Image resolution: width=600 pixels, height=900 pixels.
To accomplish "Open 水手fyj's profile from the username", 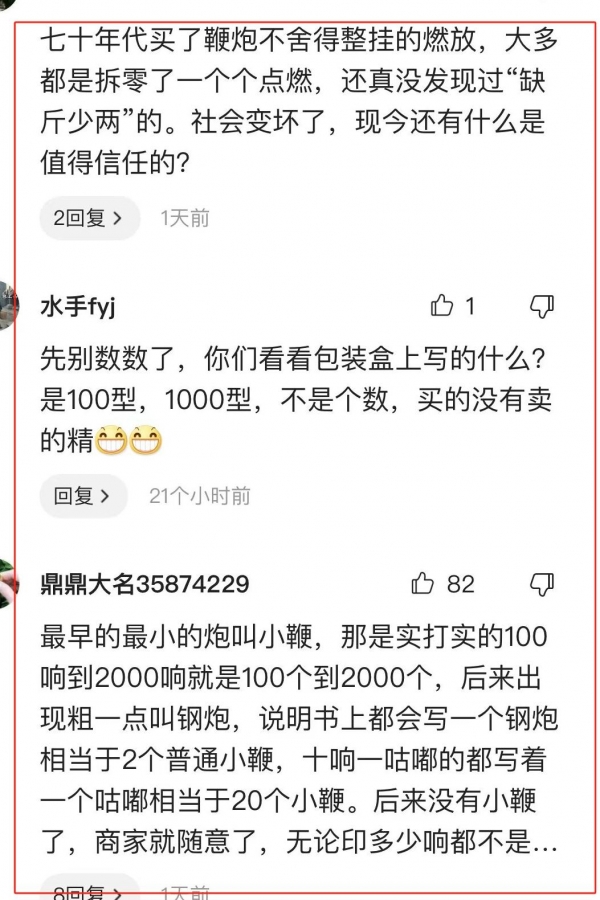I will [x=78, y=306].
